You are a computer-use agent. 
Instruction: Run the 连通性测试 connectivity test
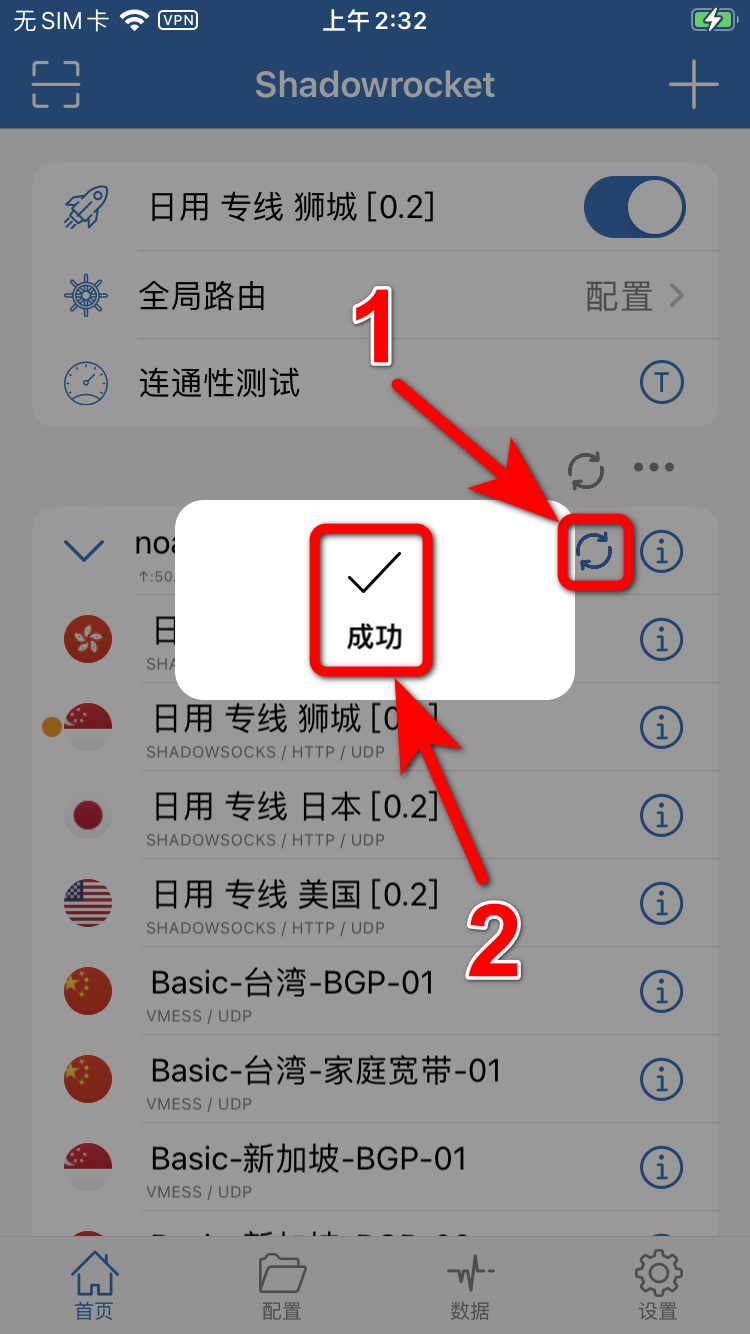(x=660, y=383)
